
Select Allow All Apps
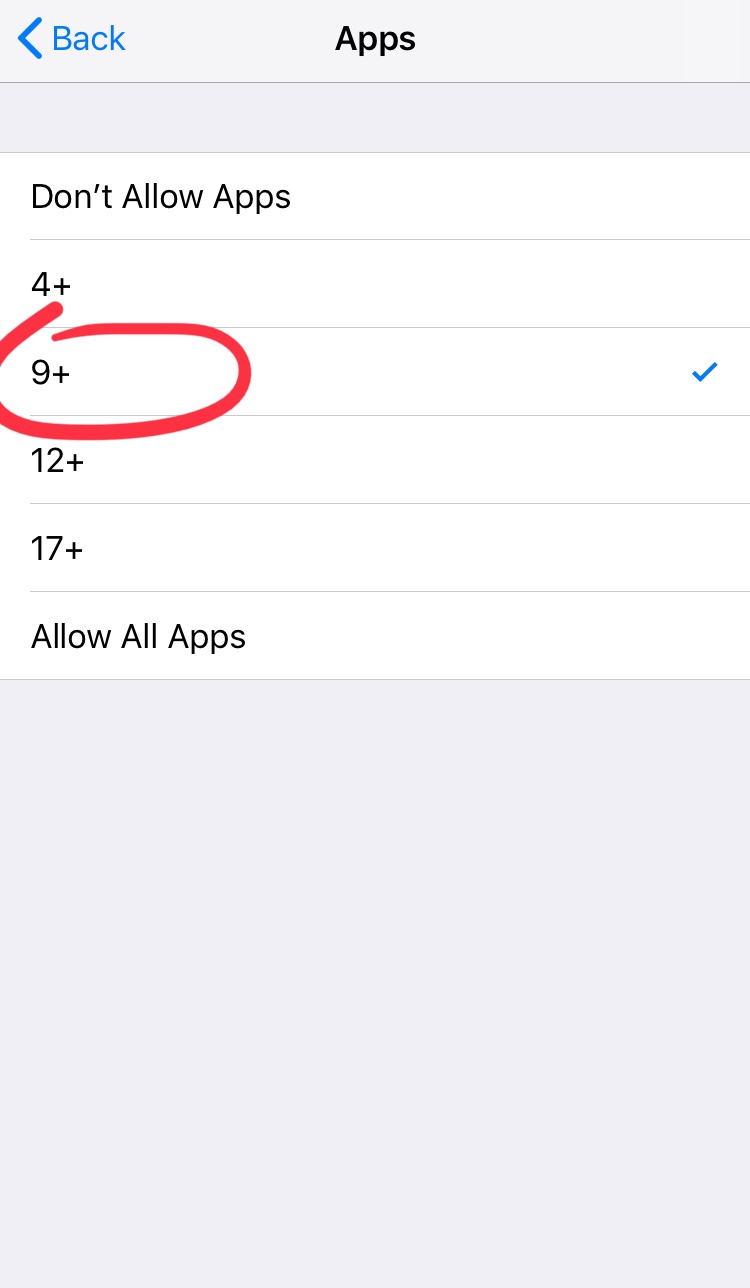coord(375,636)
